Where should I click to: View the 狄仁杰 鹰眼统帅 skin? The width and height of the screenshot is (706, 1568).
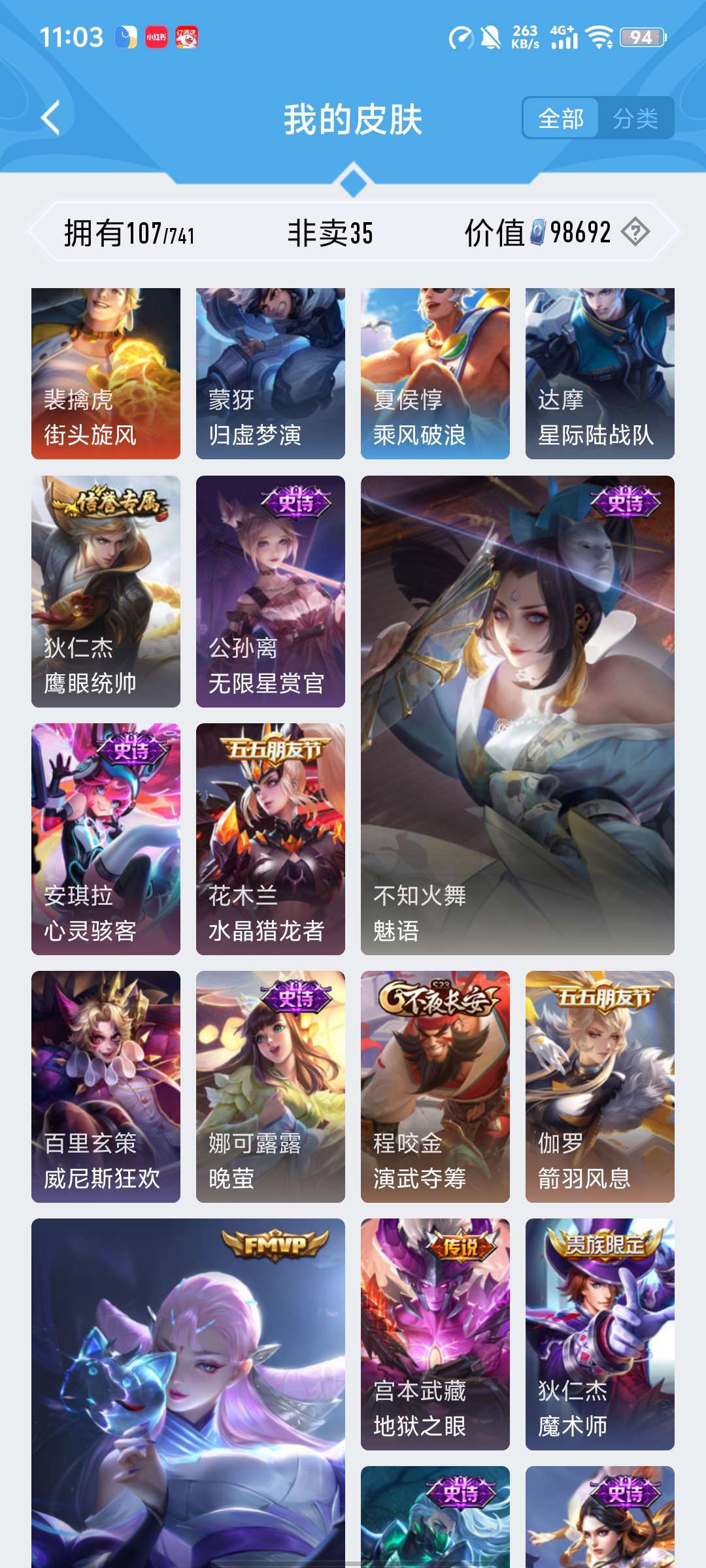pos(106,591)
